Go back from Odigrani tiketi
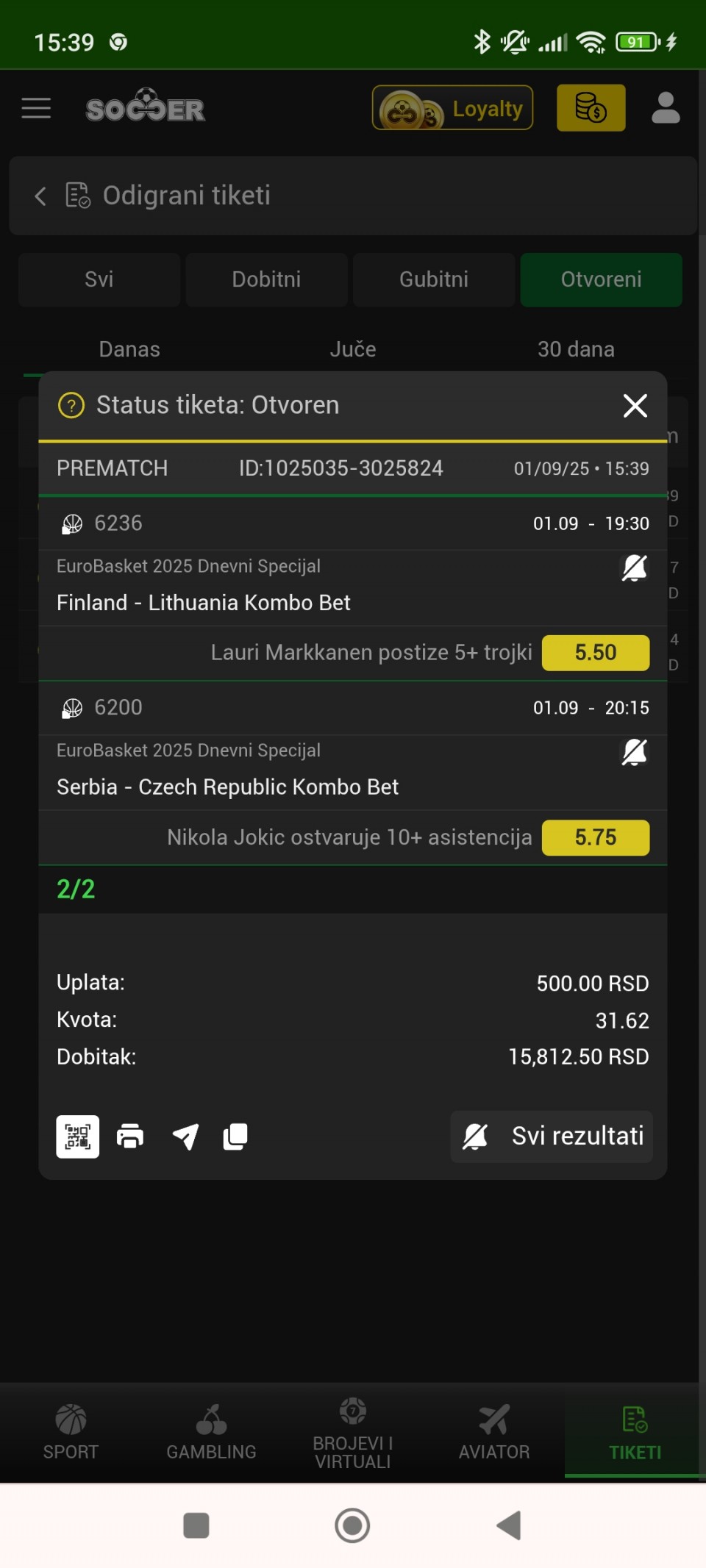The image size is (706, 1568). [x=40, y=196]
